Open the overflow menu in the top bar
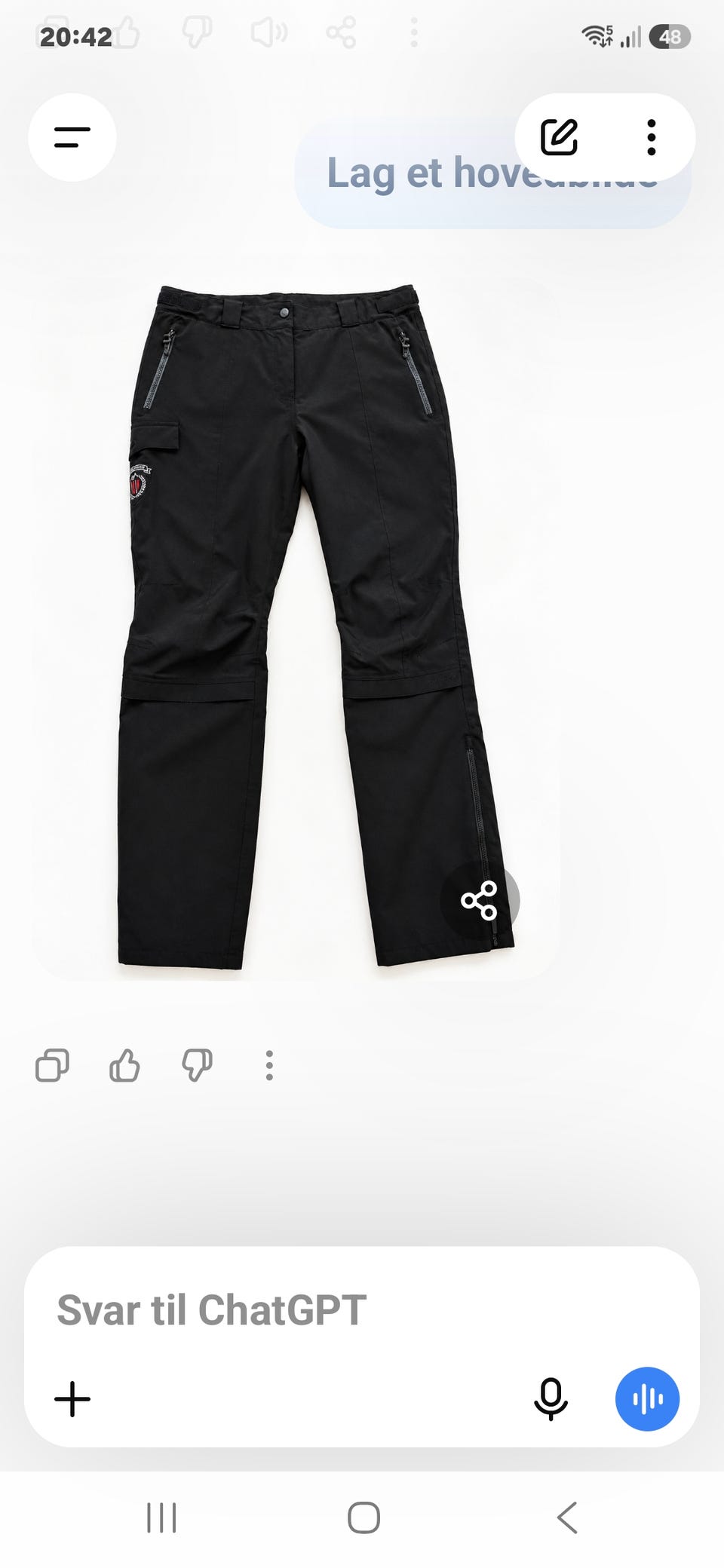The image size is (724, 1568). point(652,137)
